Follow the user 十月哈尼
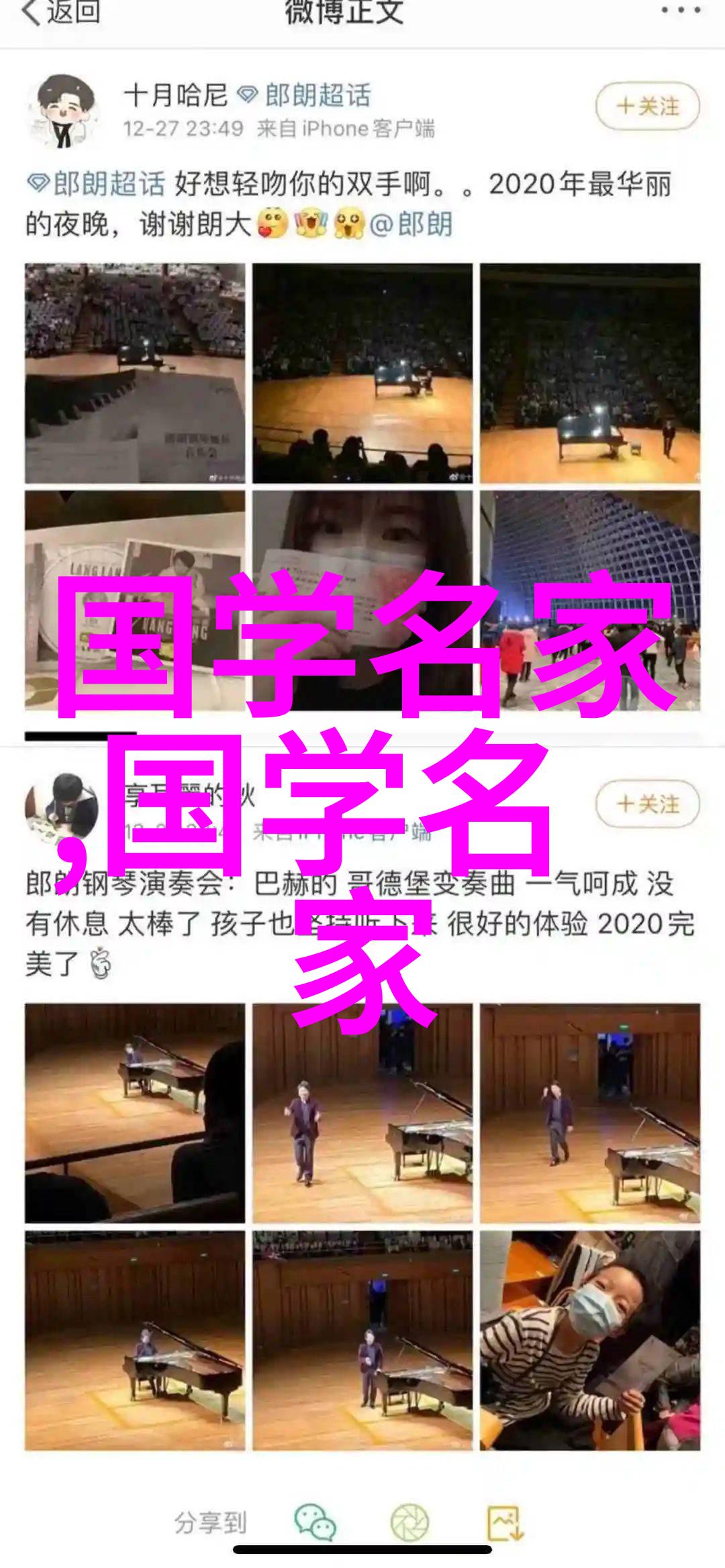The height and width of the screenshot is (1568, 725). tap(648, 106)
